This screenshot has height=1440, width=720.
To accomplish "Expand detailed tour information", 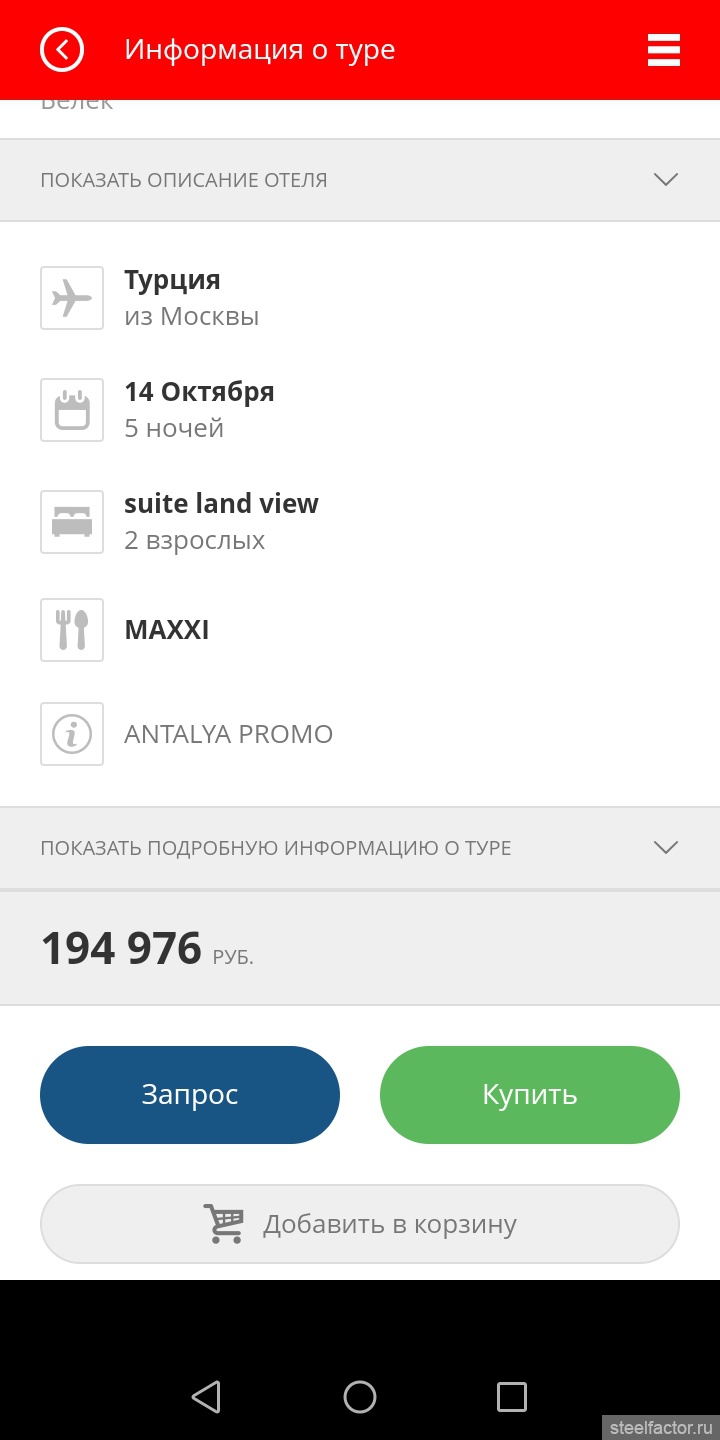I will [x=360, y=848].
